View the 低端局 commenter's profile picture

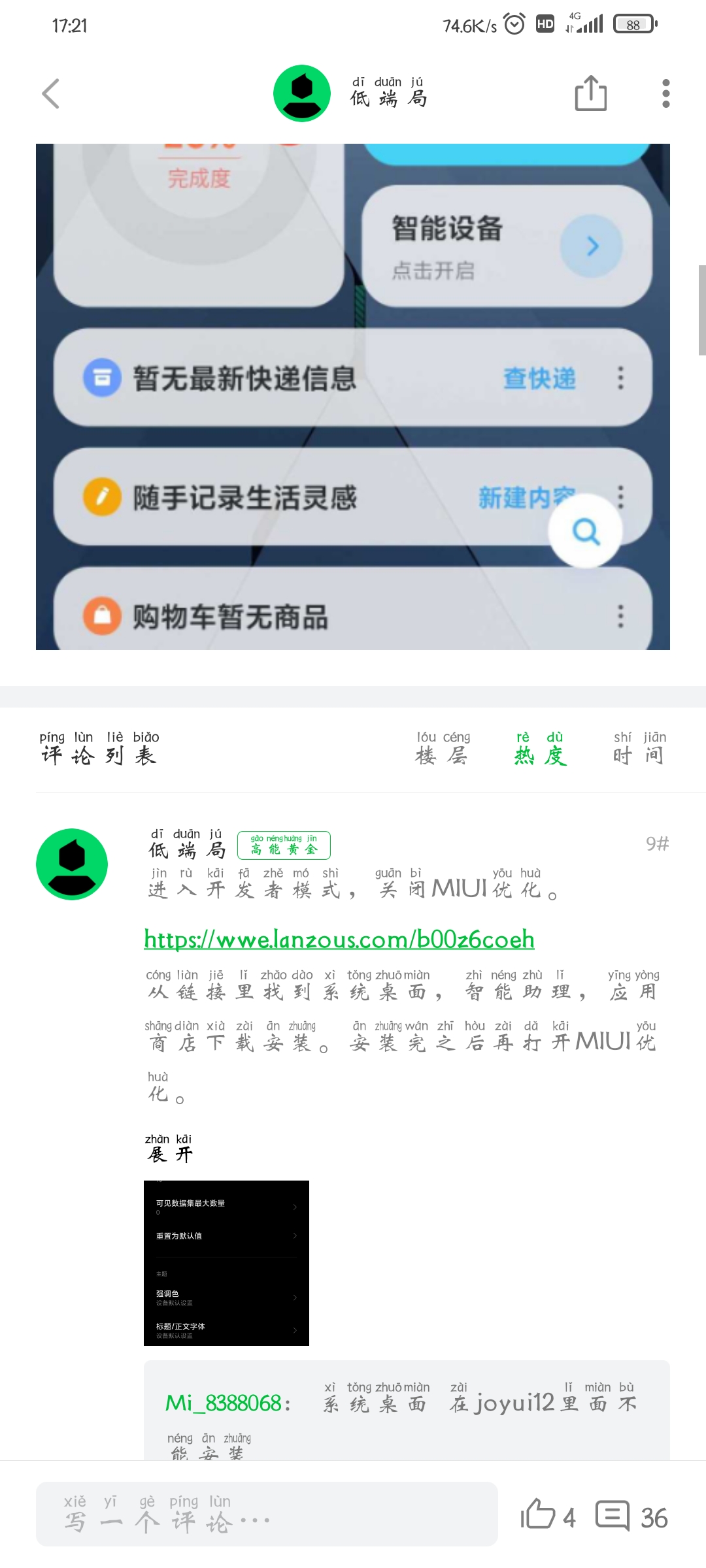(x=72, y=864)
